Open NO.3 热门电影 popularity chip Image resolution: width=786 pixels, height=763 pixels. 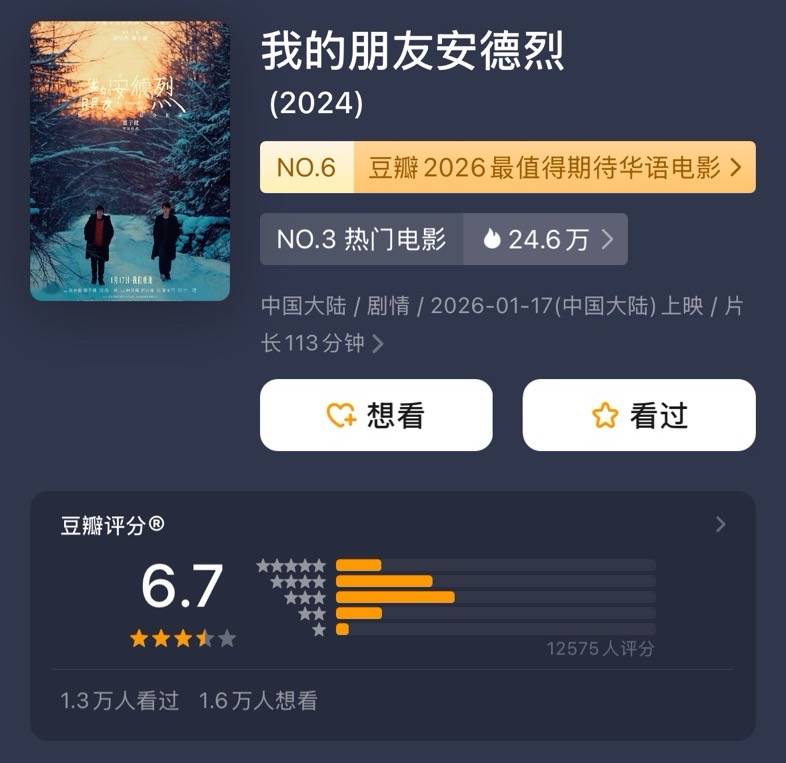(443, 239)
